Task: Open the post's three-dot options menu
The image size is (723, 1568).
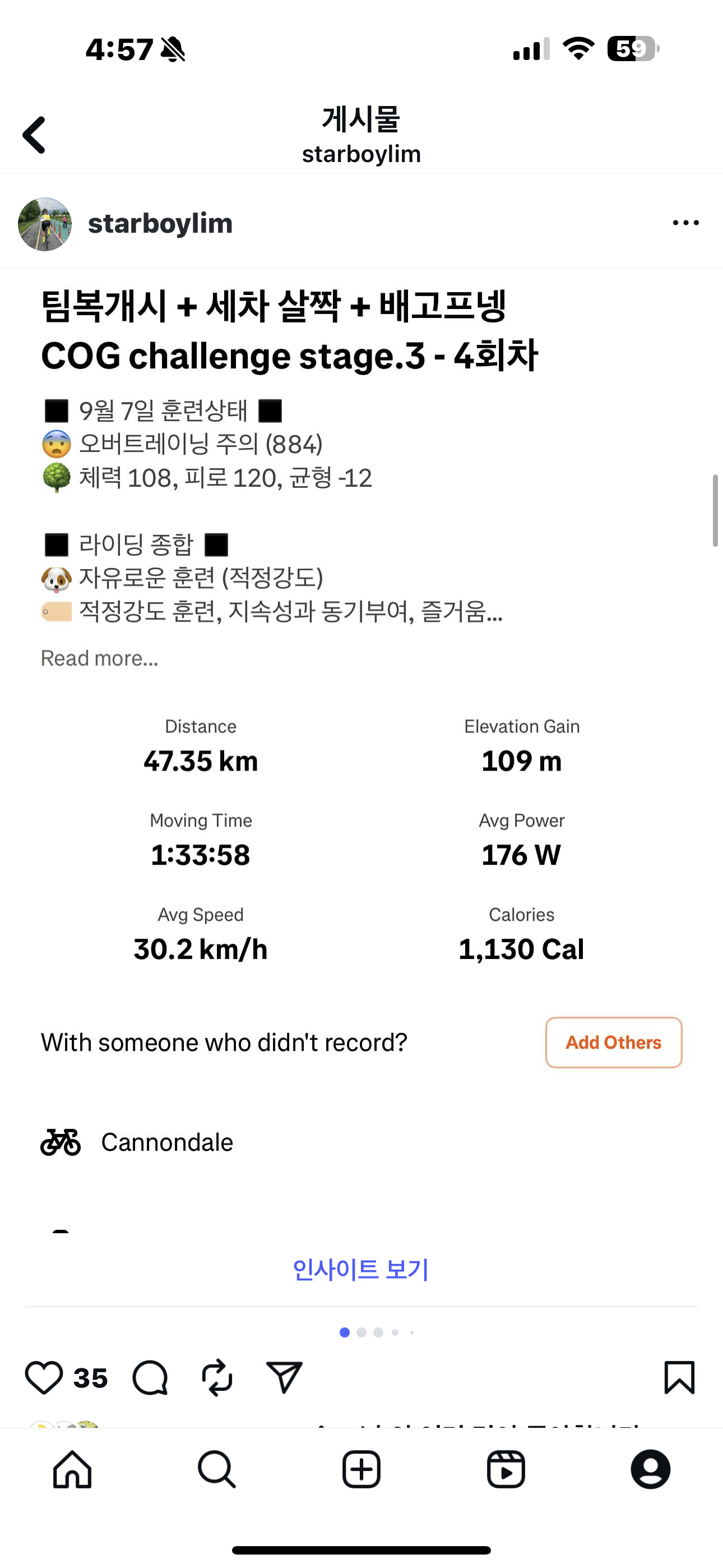Action: point(685,223)
